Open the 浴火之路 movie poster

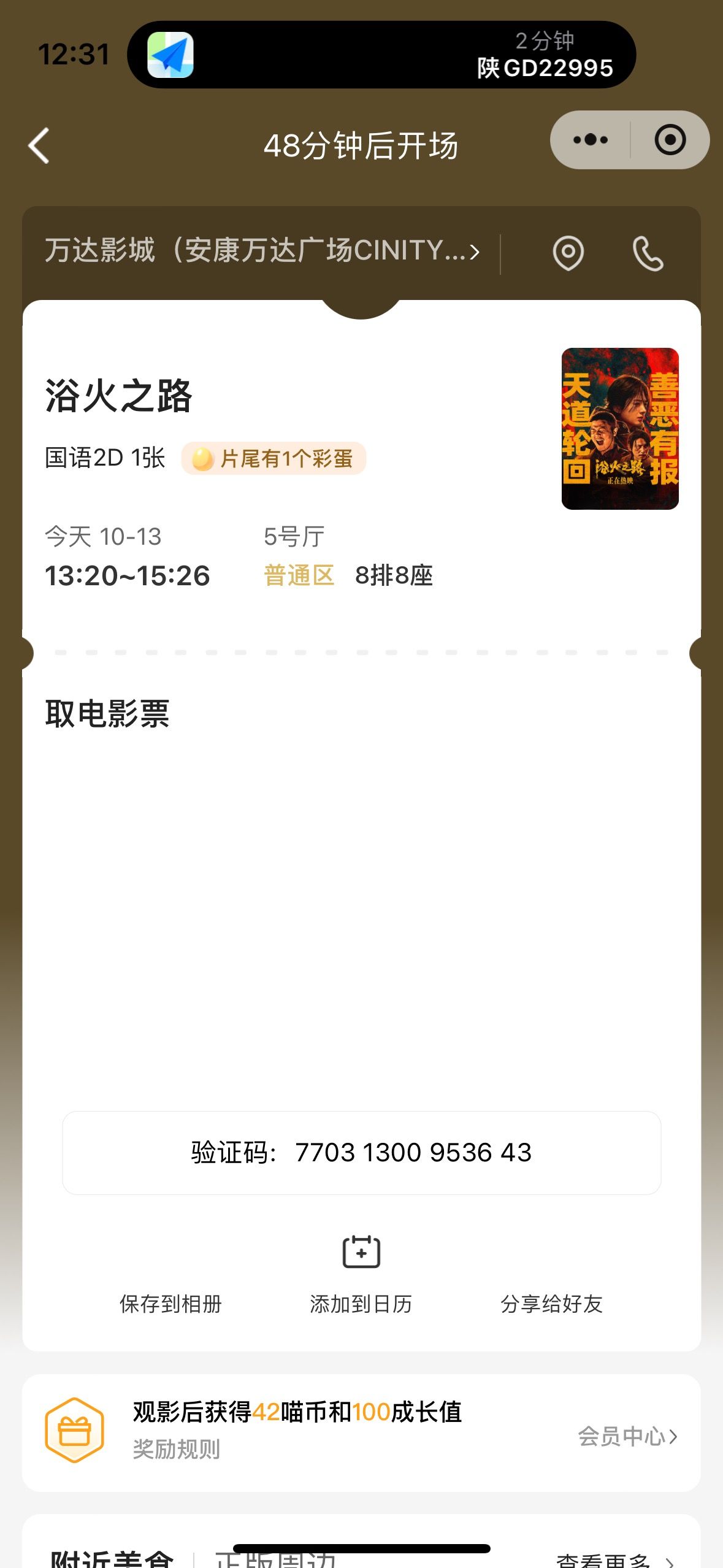620,429
